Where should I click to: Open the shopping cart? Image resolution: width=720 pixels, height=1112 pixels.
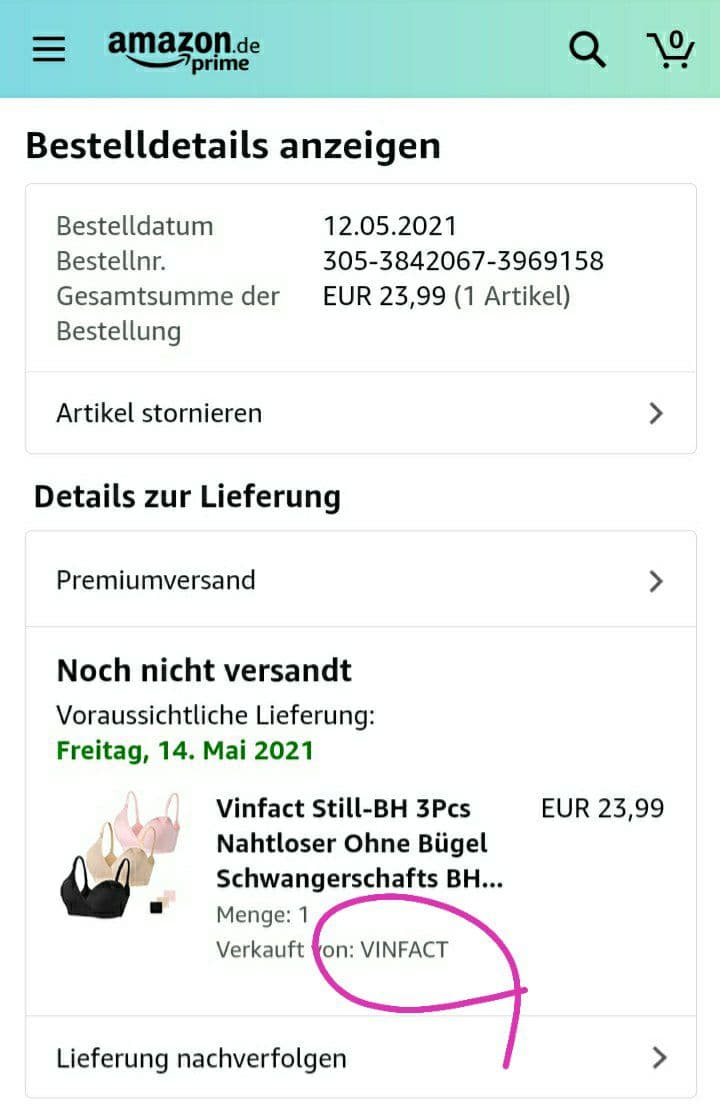click(x=669, y=48)
